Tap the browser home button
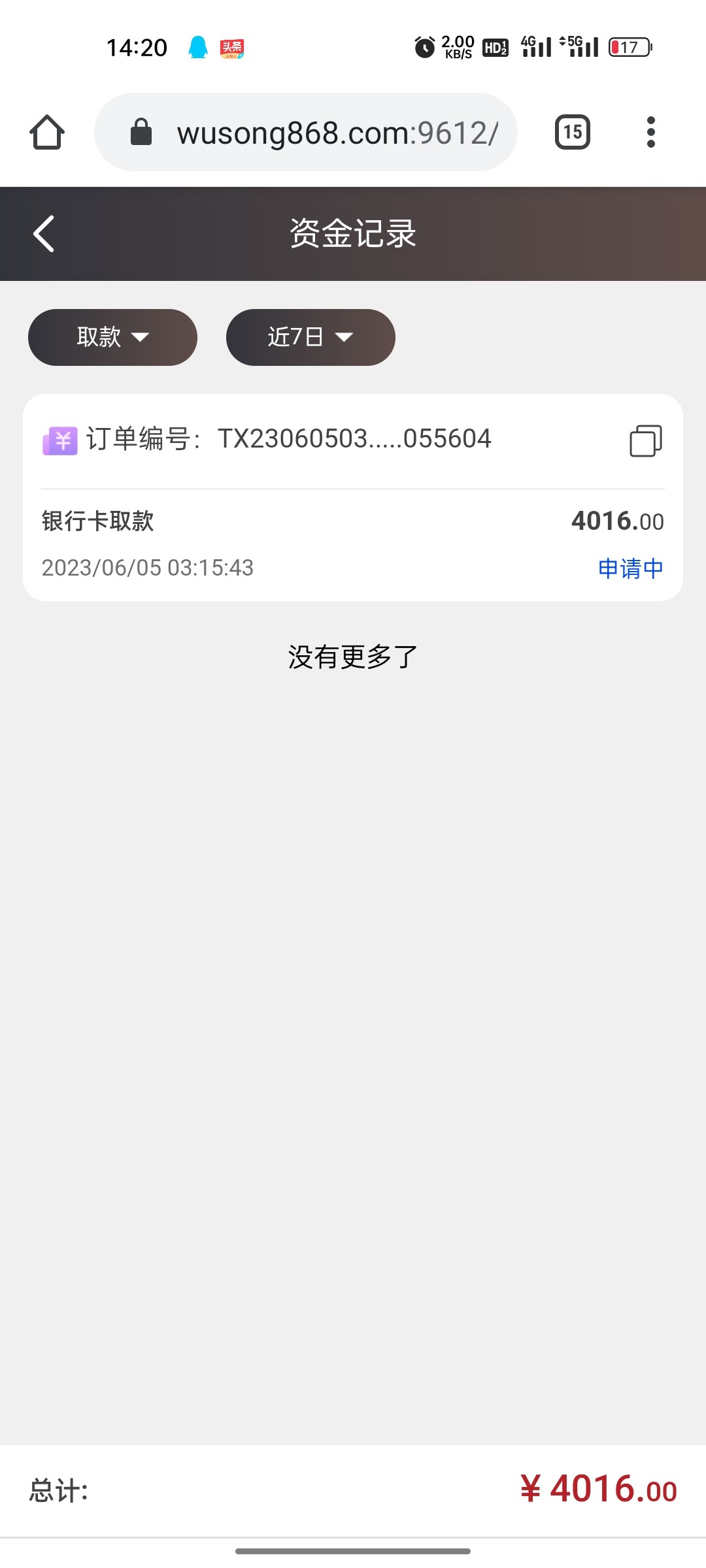Viewport: 706px width, 1568px height. pos(47,133)
